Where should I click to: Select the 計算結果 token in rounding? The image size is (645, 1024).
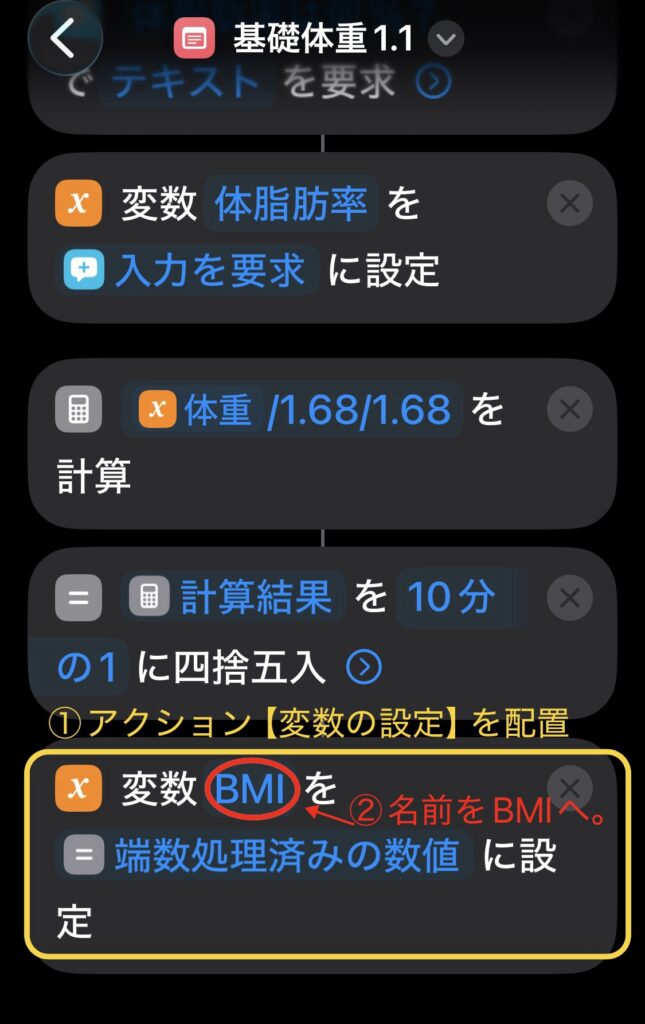pyautogui.click(x=238, y=598)
